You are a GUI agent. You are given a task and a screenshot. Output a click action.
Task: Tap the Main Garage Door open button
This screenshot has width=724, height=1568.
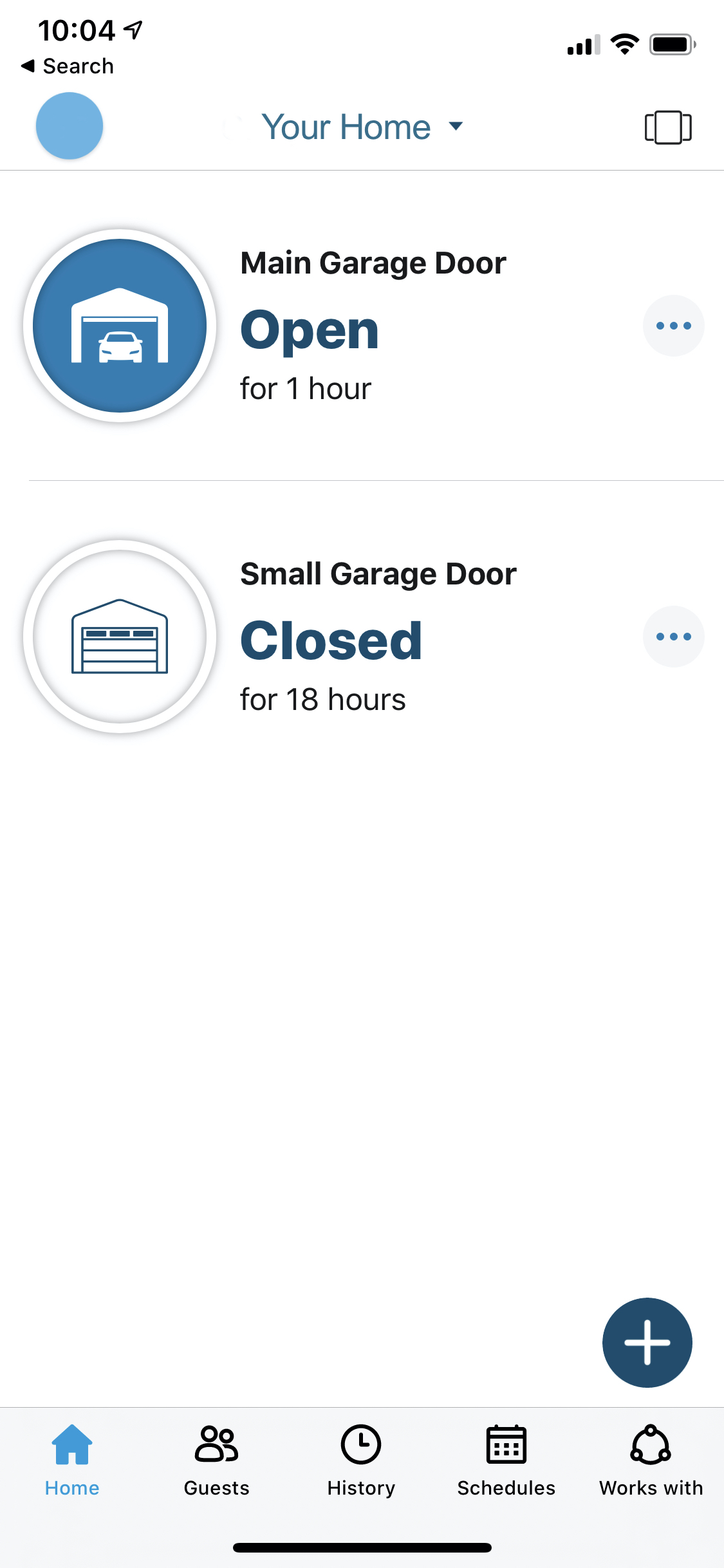(x=120, y=326)
